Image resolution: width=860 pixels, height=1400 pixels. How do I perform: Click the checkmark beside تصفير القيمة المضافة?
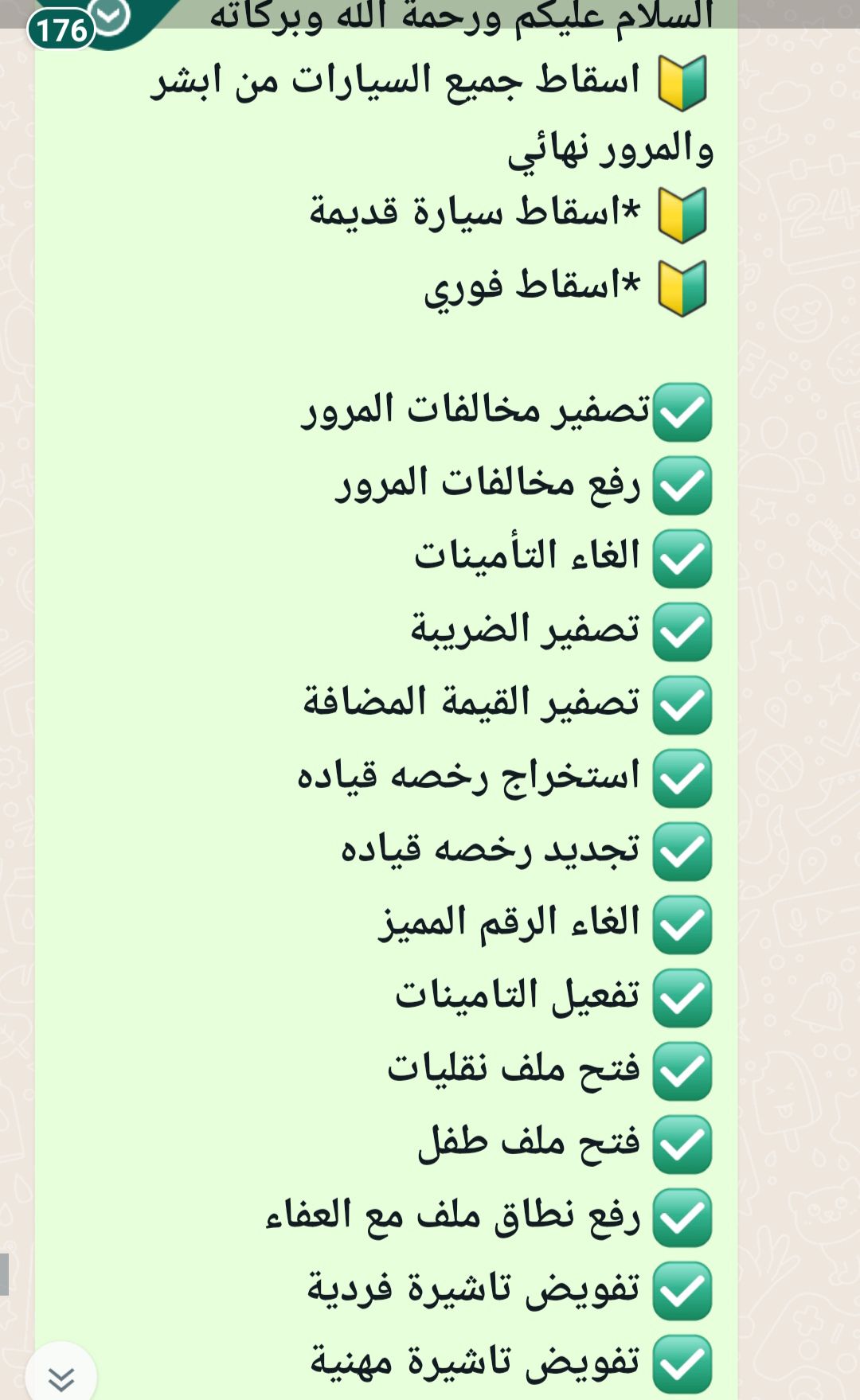pyautogui.click(x=681, y=704)
